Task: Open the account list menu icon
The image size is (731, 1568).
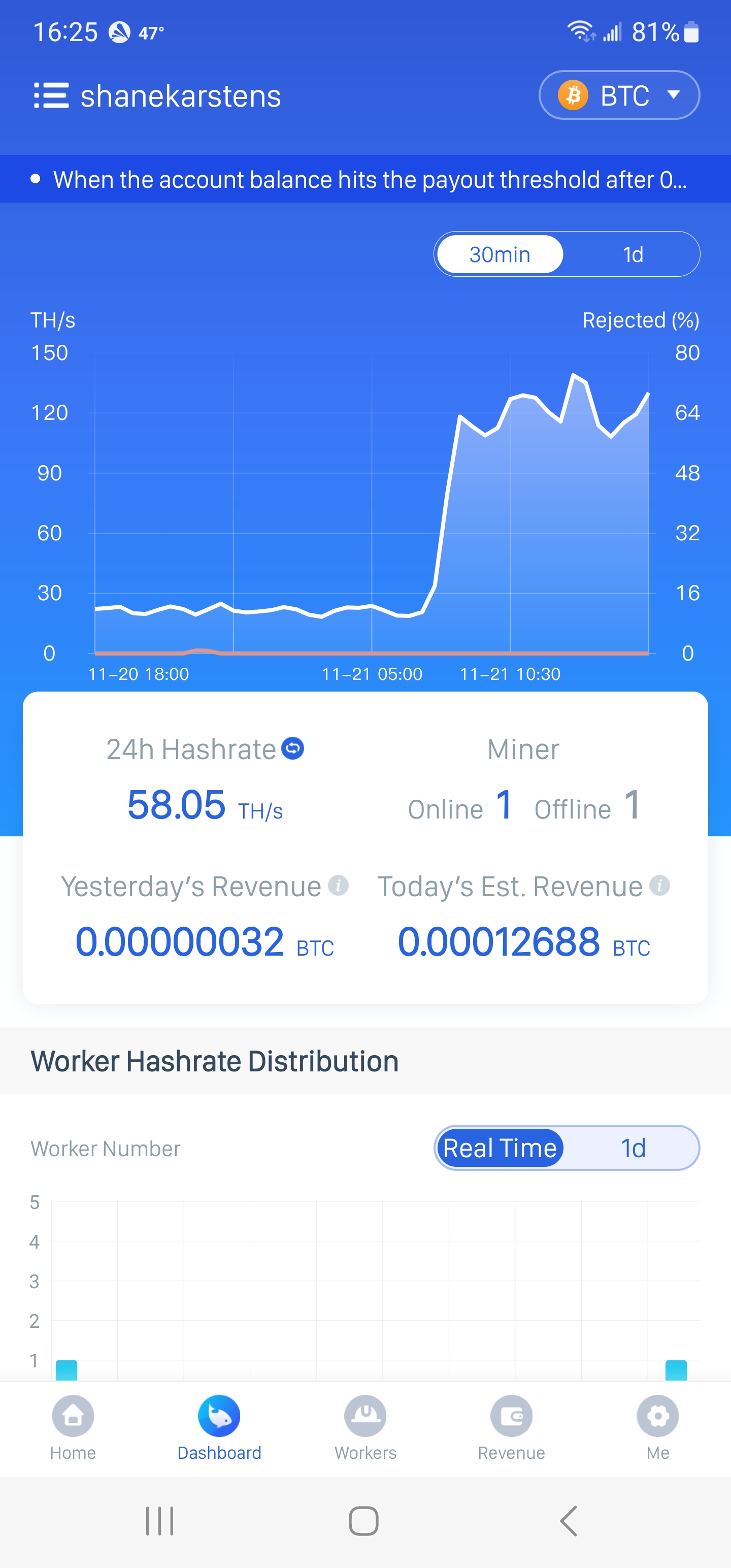Action: (51, 95)
